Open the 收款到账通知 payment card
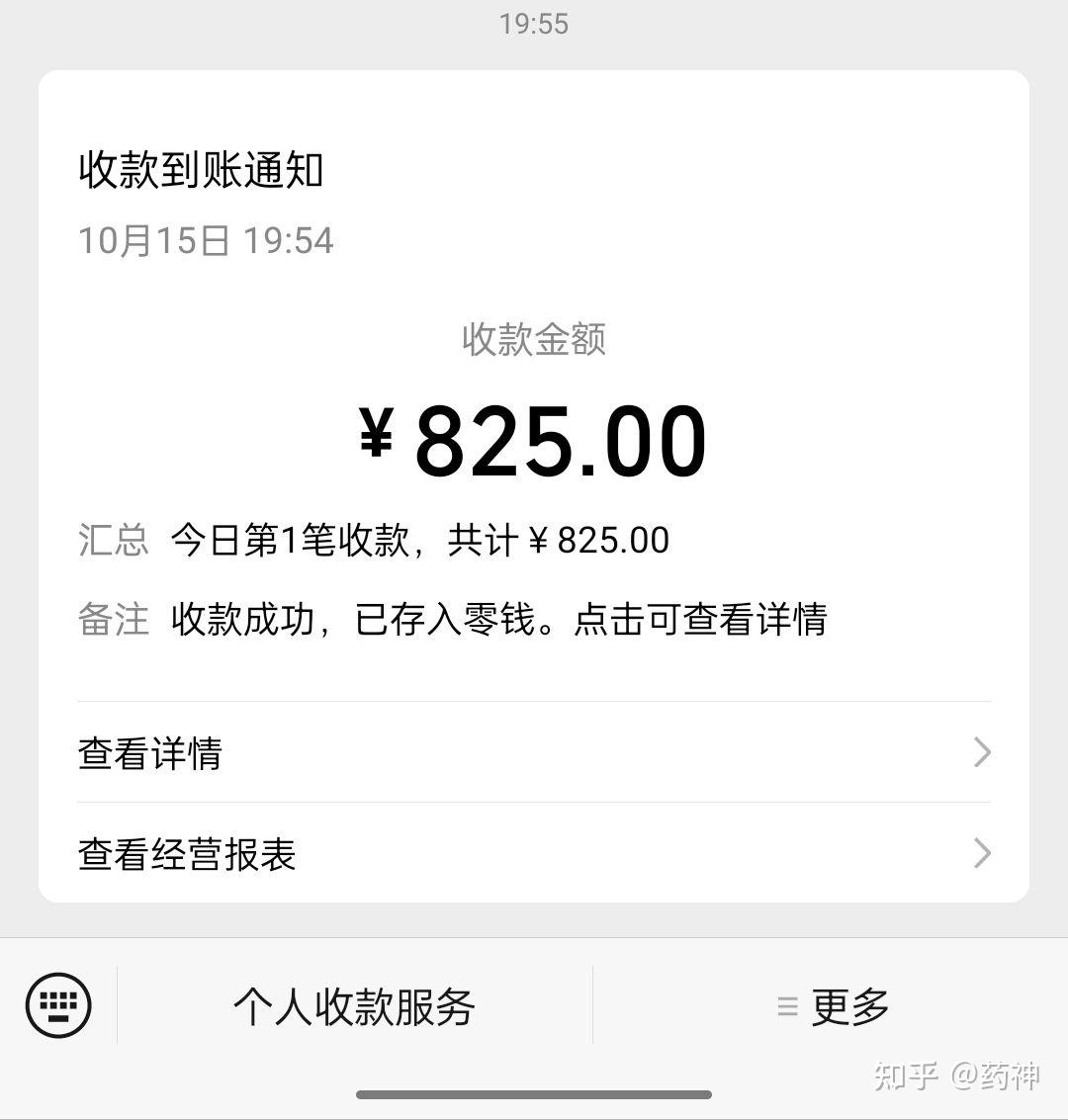 click(534, 395)
